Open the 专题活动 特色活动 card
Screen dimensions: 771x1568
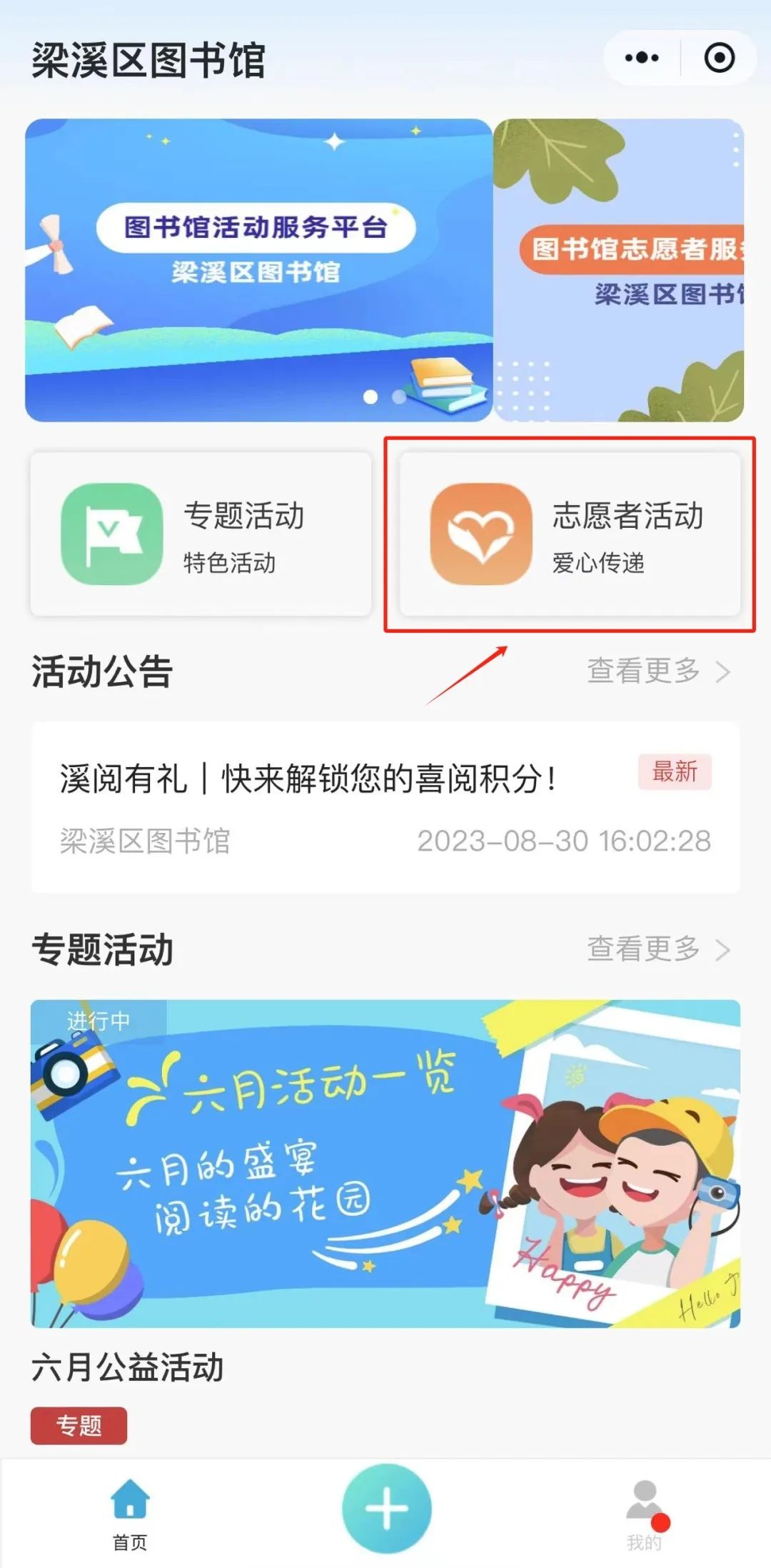201,534
